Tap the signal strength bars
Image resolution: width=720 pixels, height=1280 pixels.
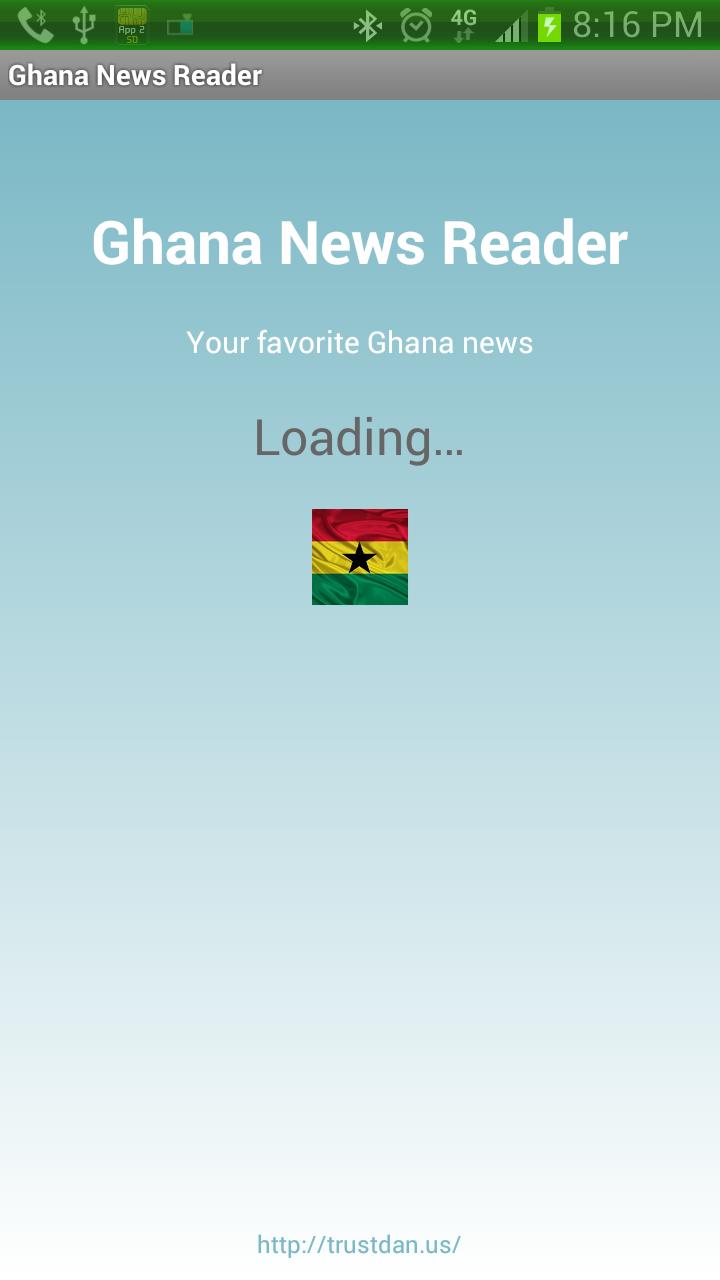pyautogui.click(x=510, y=24)
